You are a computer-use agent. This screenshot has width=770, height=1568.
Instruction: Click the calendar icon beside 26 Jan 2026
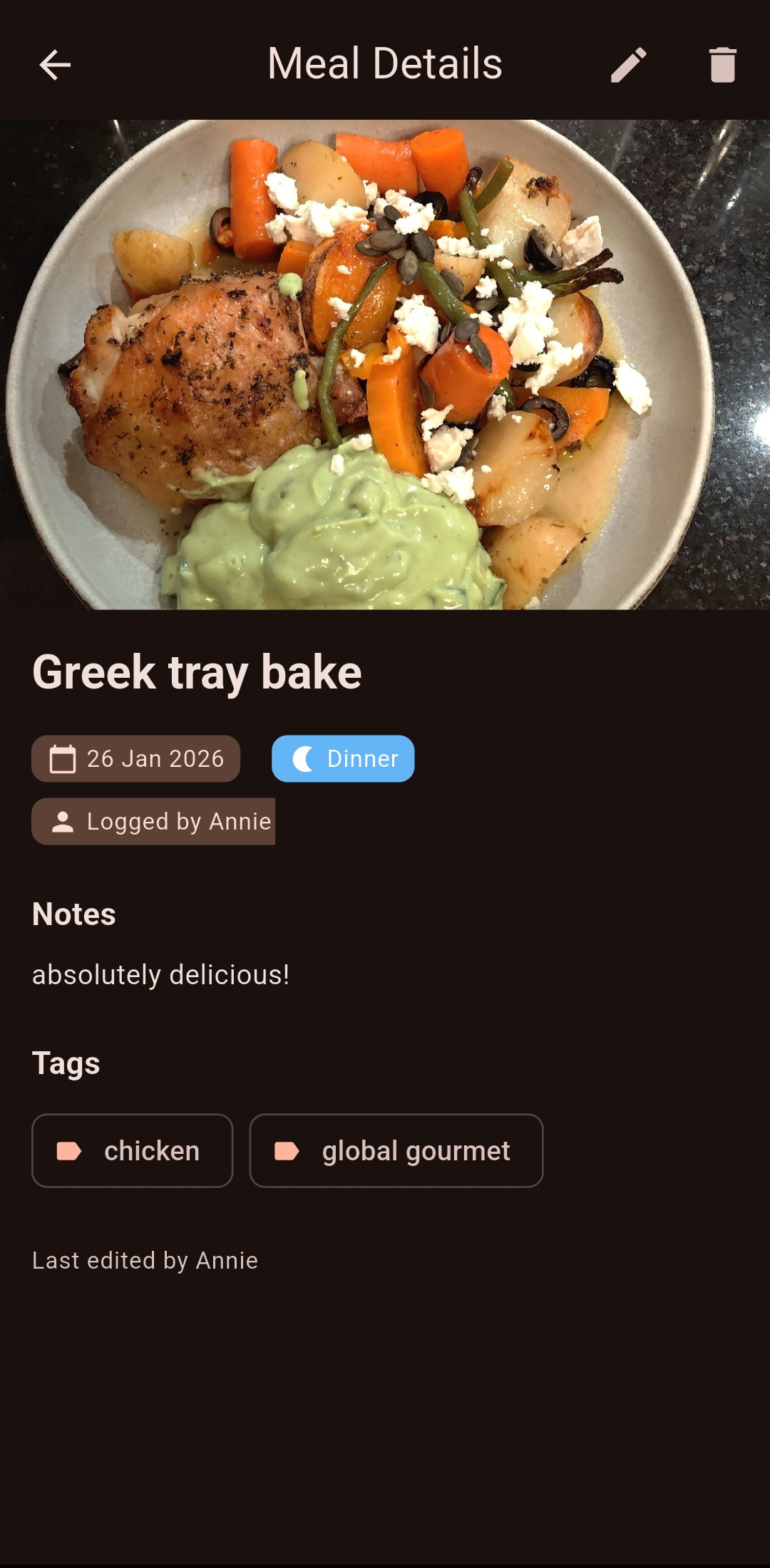63,758
